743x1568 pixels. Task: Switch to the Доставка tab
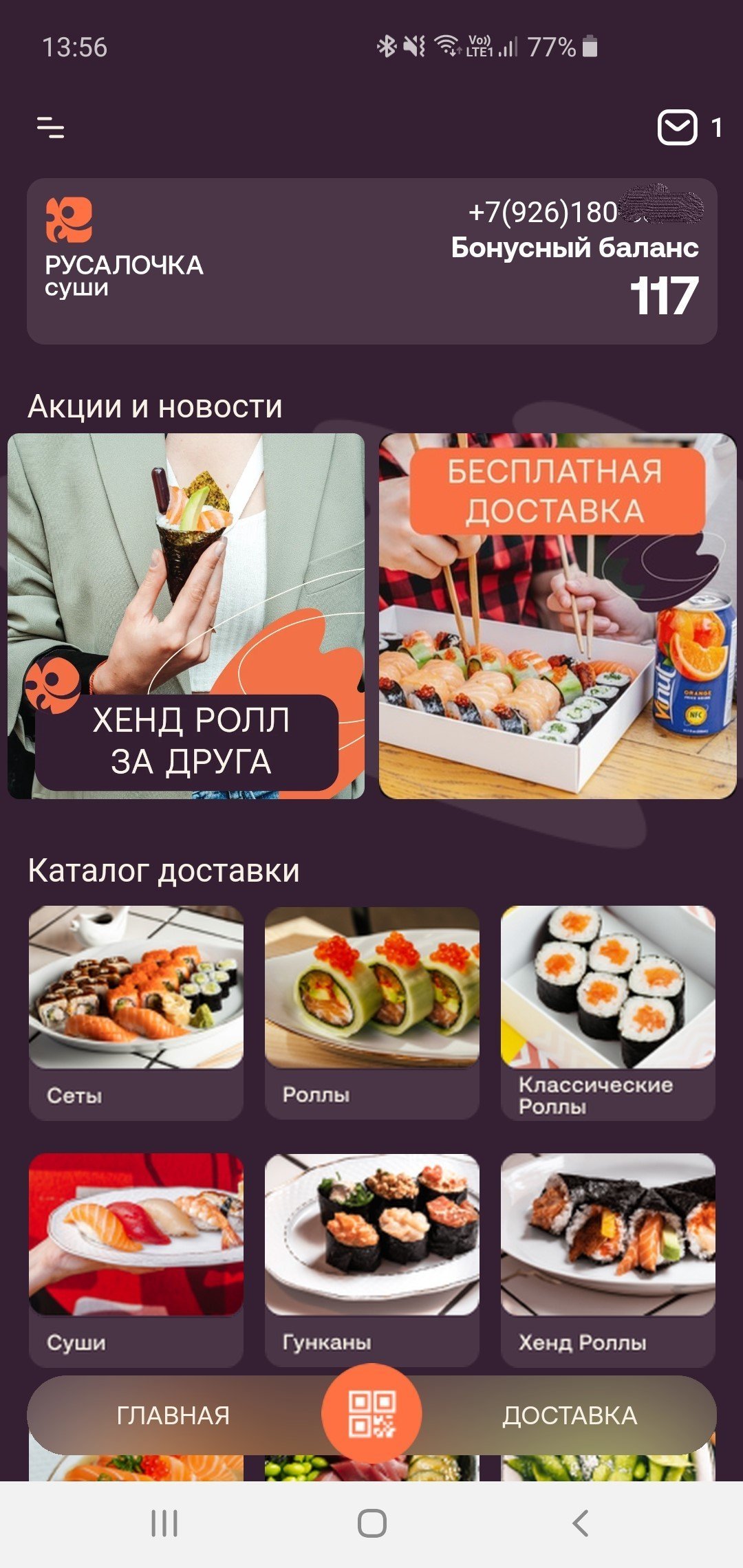[570, 1415]
